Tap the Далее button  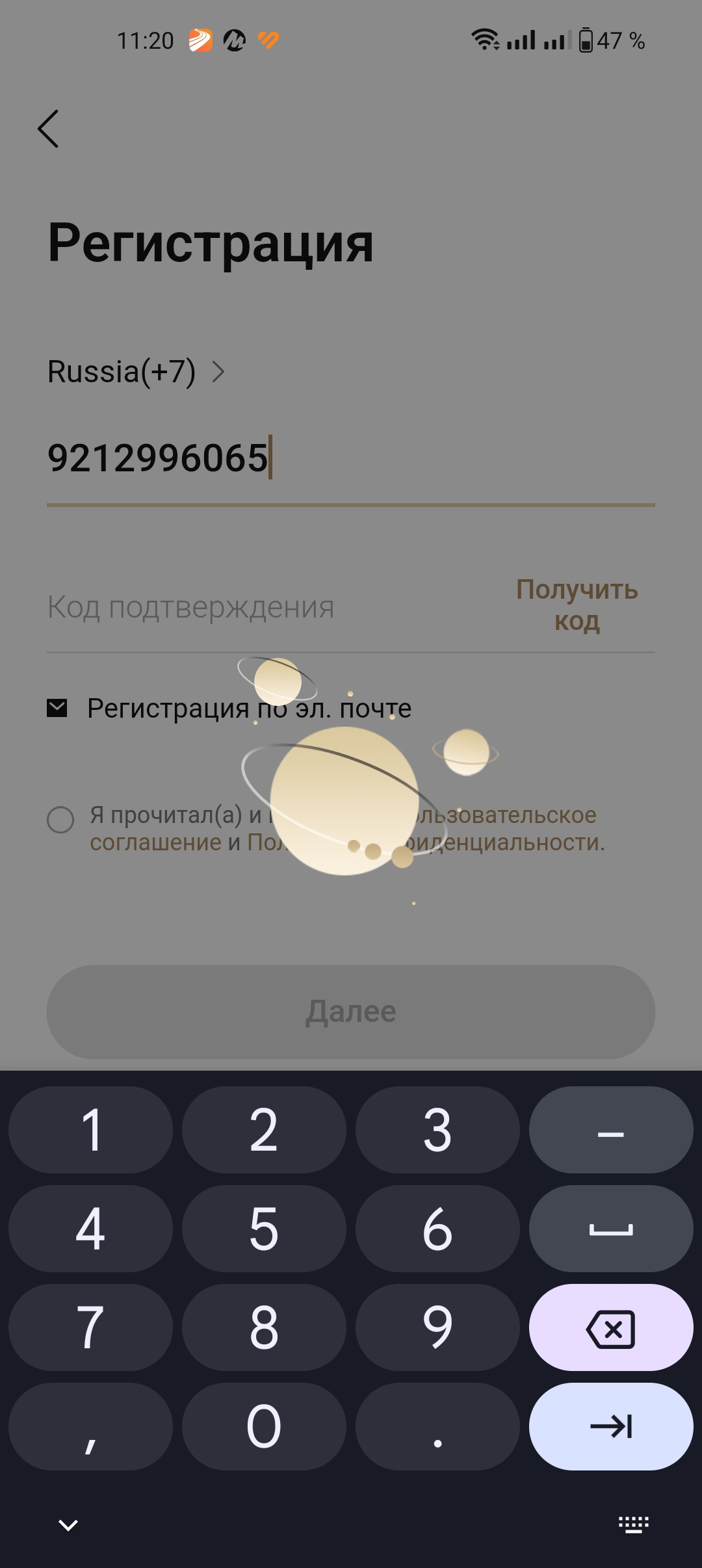(x=351, y=1012)
